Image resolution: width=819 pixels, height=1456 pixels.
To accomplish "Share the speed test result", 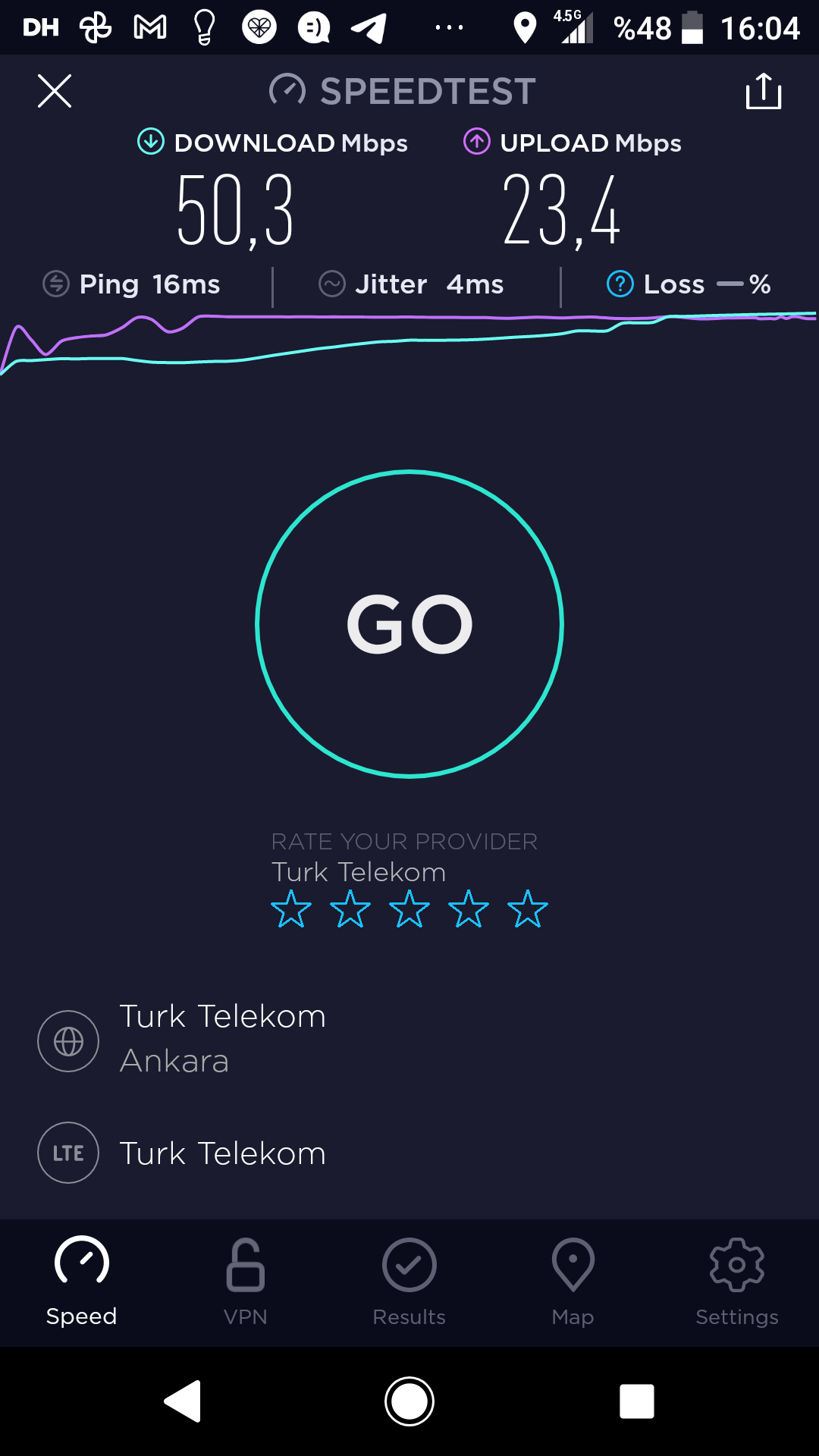I will point(764,91).
